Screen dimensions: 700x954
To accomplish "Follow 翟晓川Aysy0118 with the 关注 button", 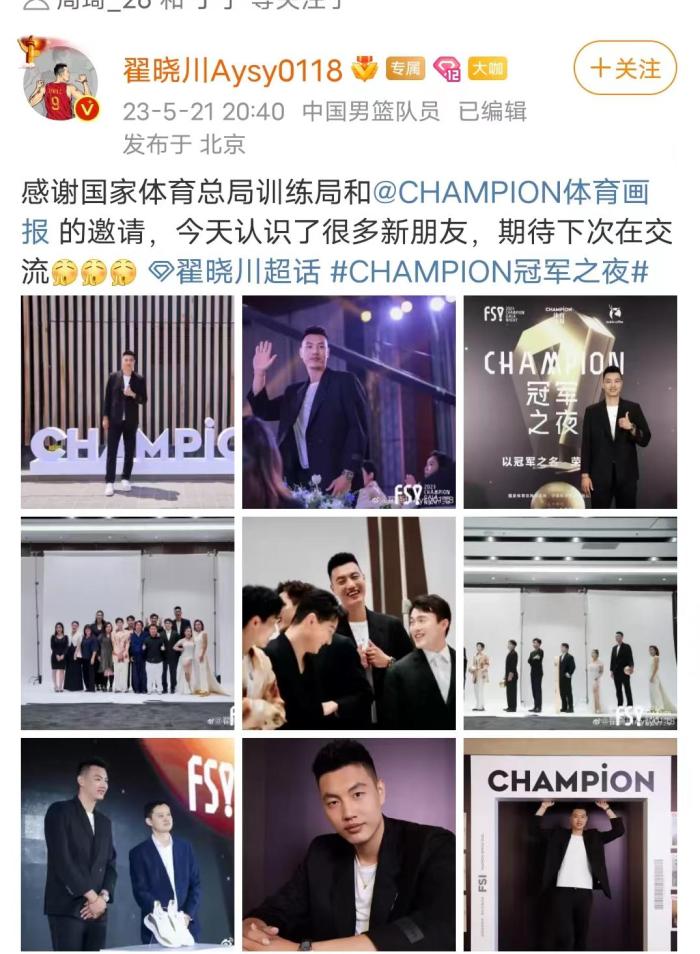I will point(625,68).
